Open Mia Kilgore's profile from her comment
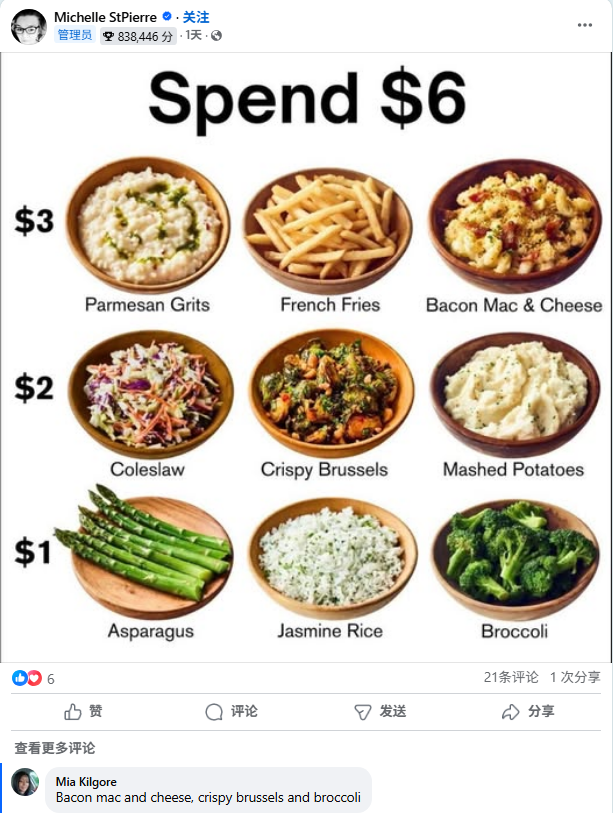613x813 pixels. [86, 781]
